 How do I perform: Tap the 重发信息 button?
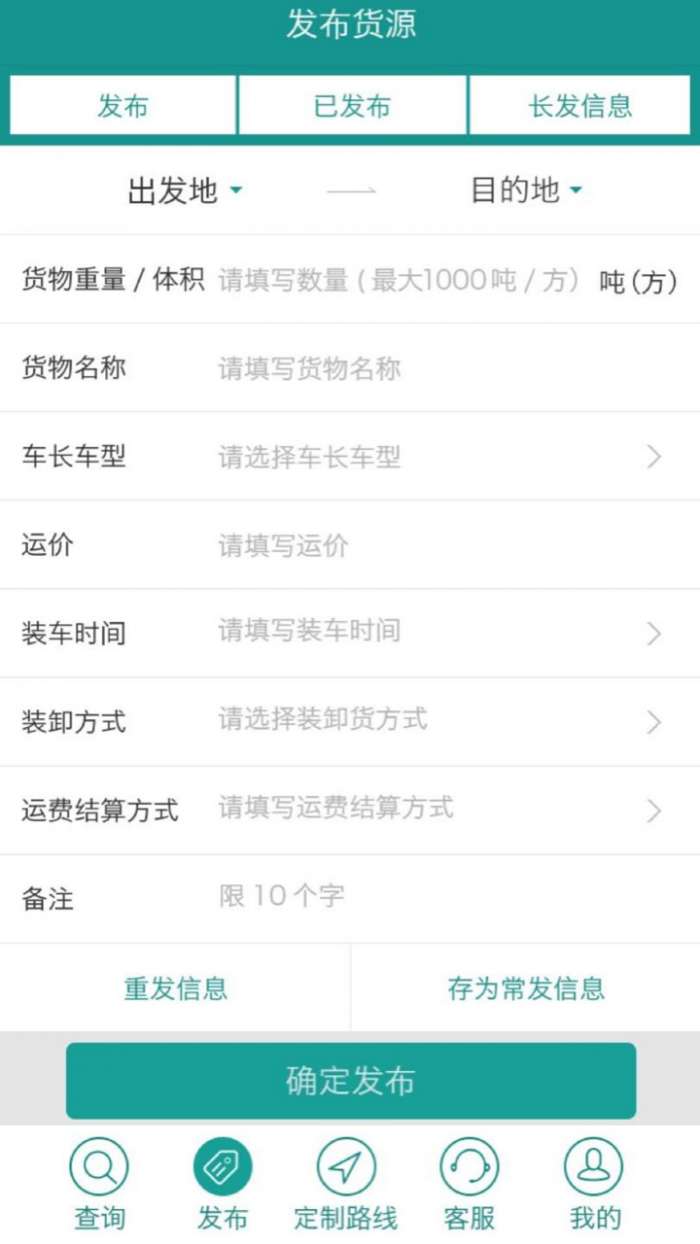coord(176,989)
